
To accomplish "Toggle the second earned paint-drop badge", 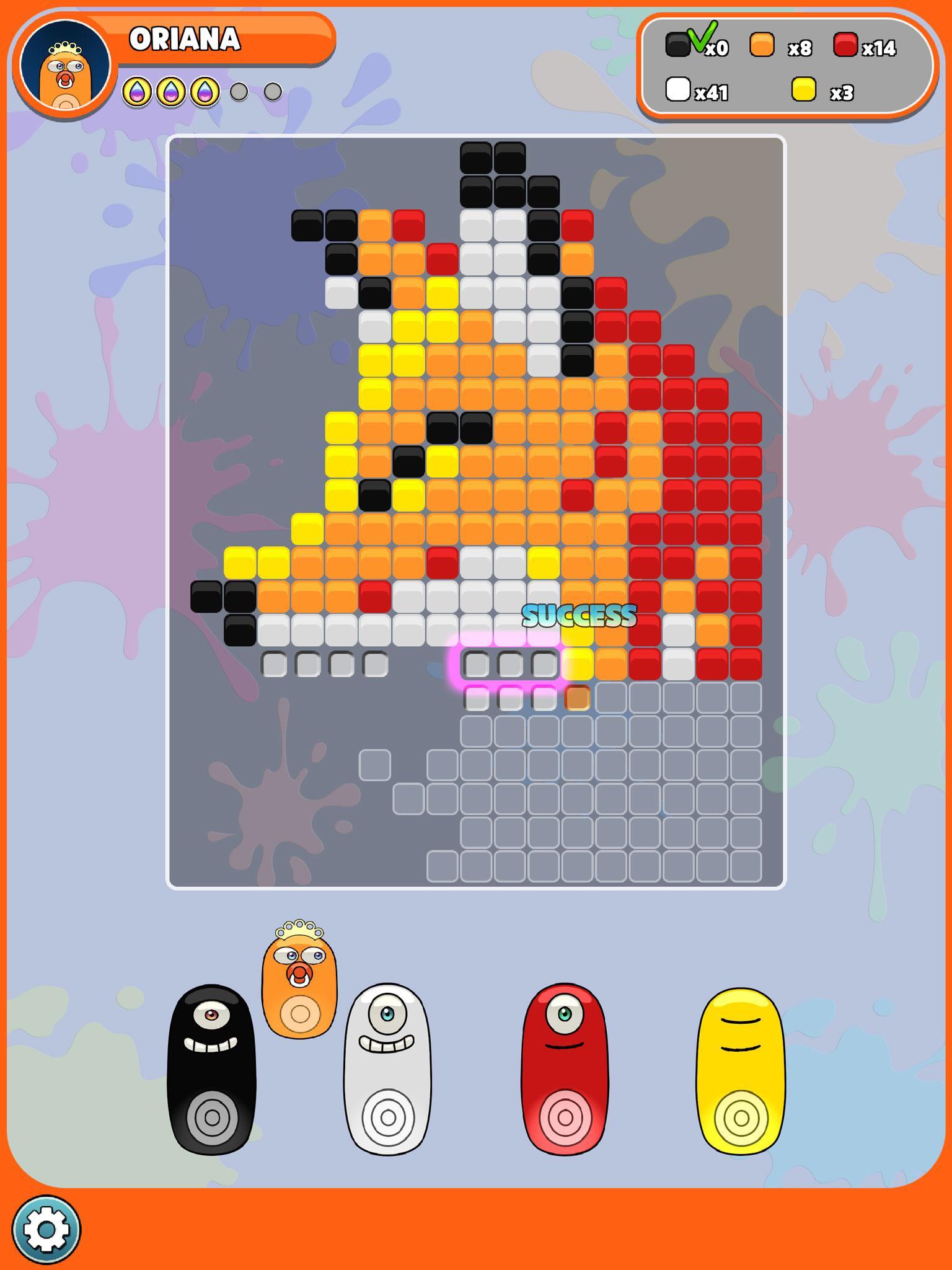I will (x=171, y=90).
